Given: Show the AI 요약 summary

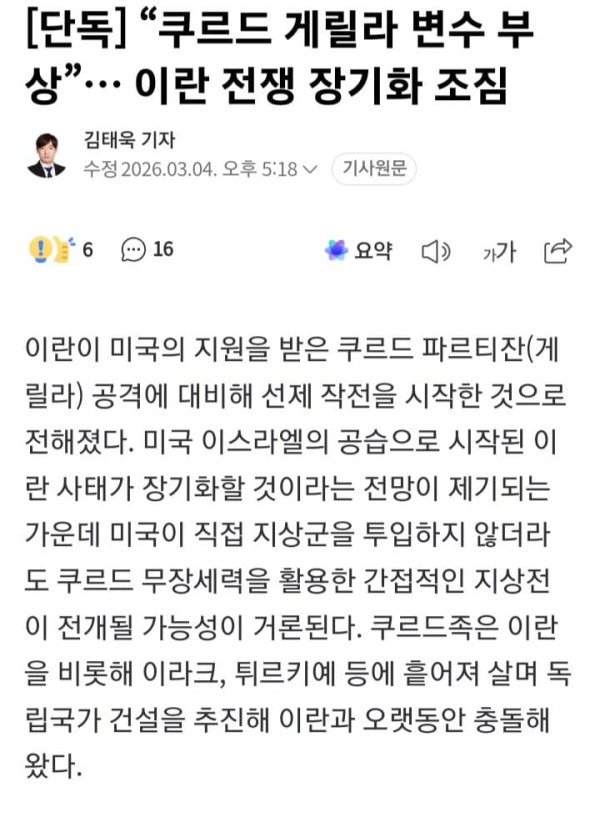Looking at the screenshot, I should [x=359, y=251].
